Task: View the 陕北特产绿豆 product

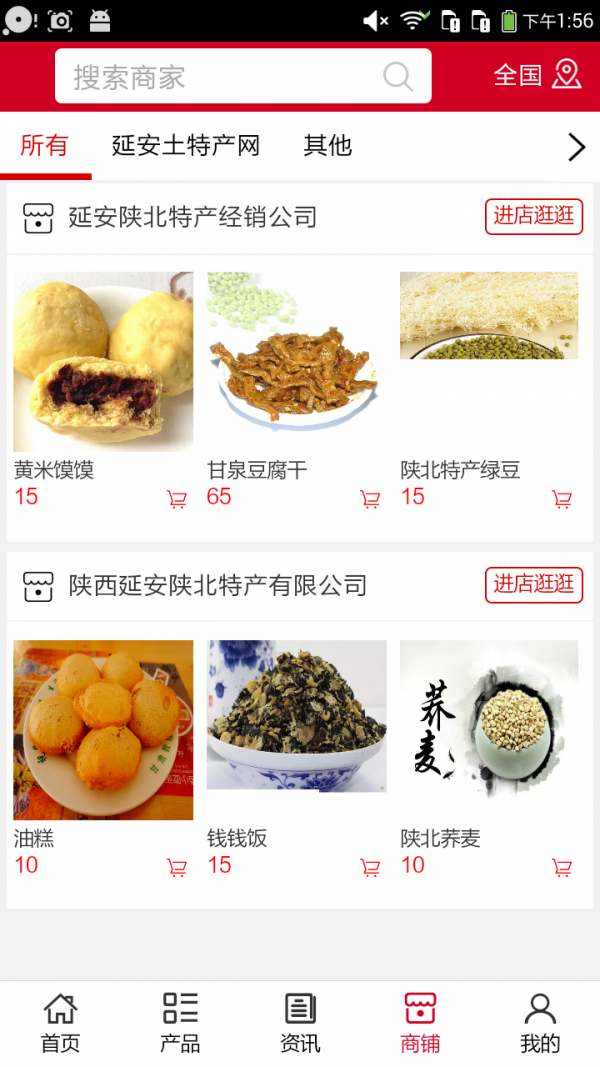Action: (x=489, y=316)
